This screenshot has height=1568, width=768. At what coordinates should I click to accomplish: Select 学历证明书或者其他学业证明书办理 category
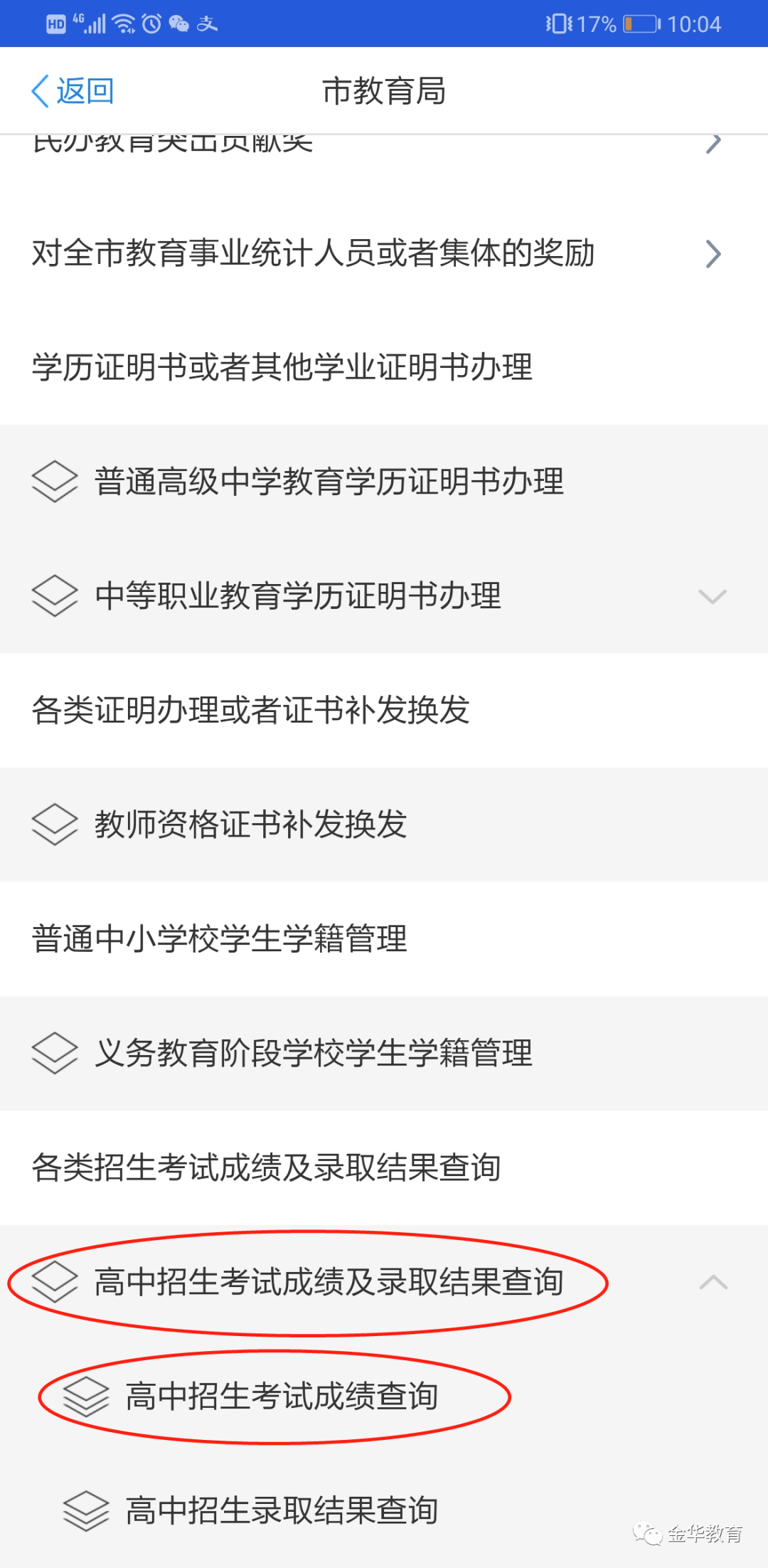[x=282, y=368]
